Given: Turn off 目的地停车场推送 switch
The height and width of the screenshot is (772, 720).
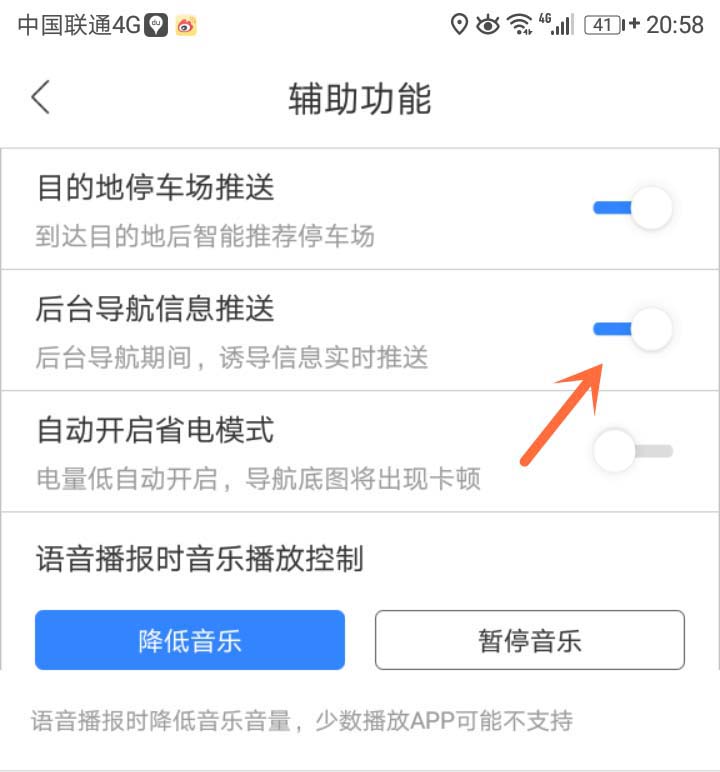Looking at the screenshot, I should (x=632, y=209).
